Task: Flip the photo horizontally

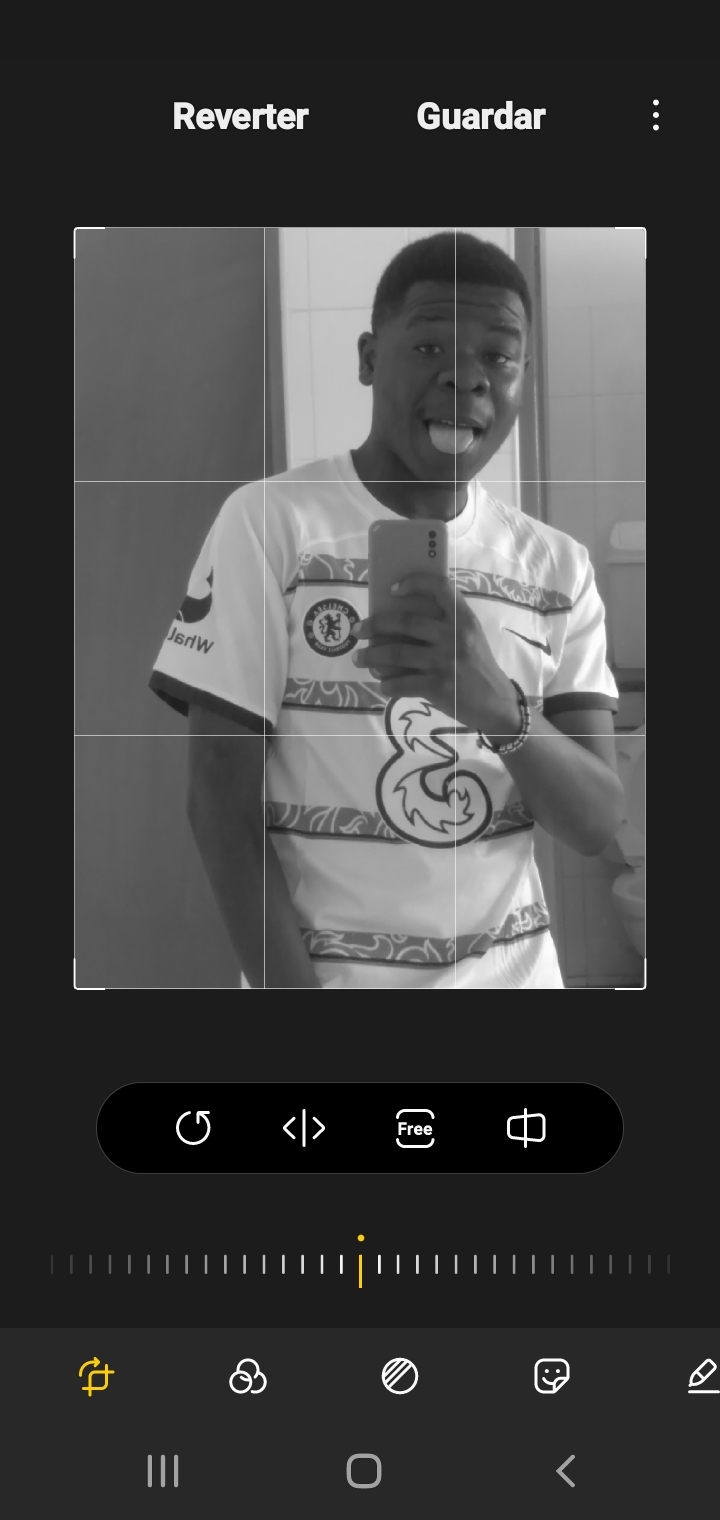Action: coord(304,1128)
